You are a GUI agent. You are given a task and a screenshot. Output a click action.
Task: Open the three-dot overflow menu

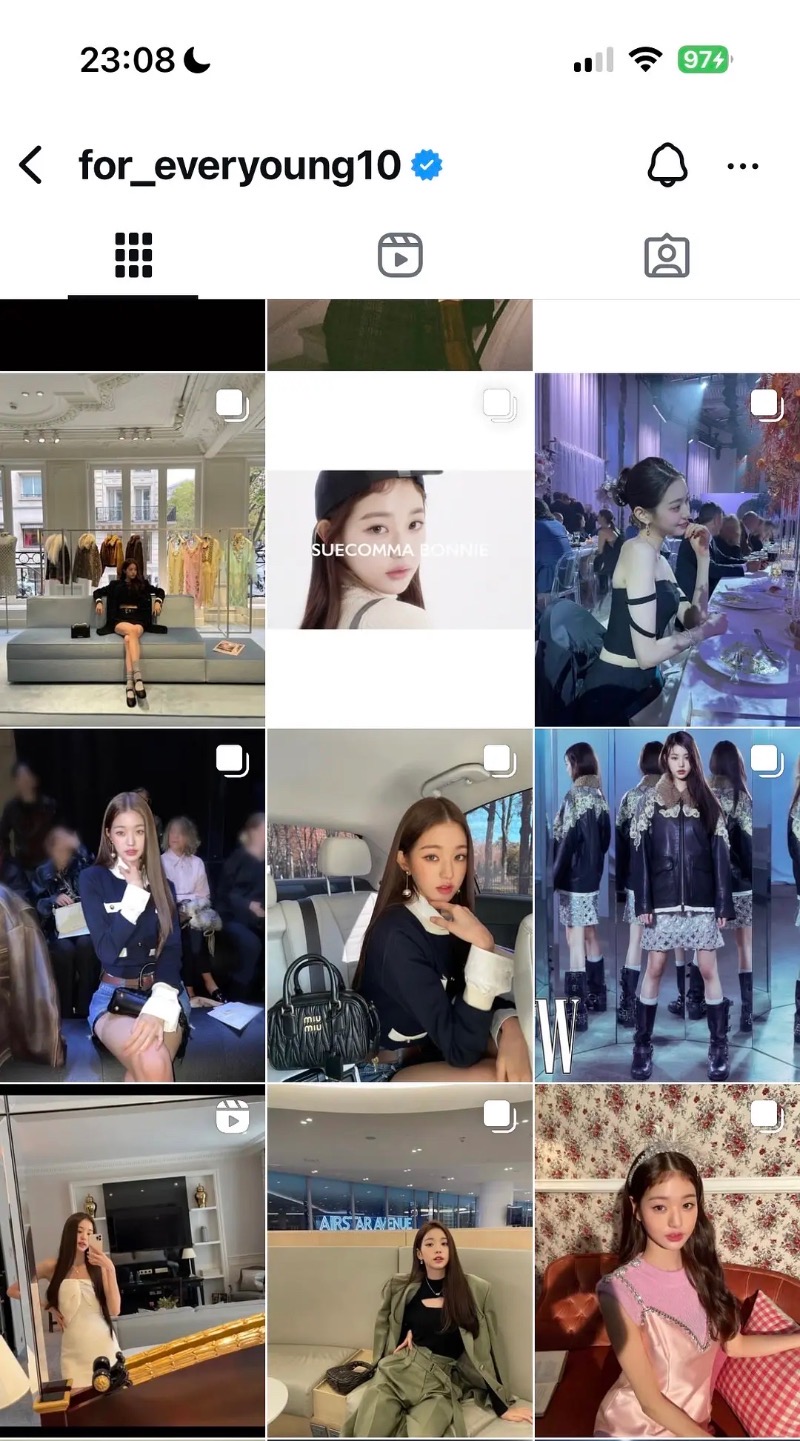click(743, 166)
